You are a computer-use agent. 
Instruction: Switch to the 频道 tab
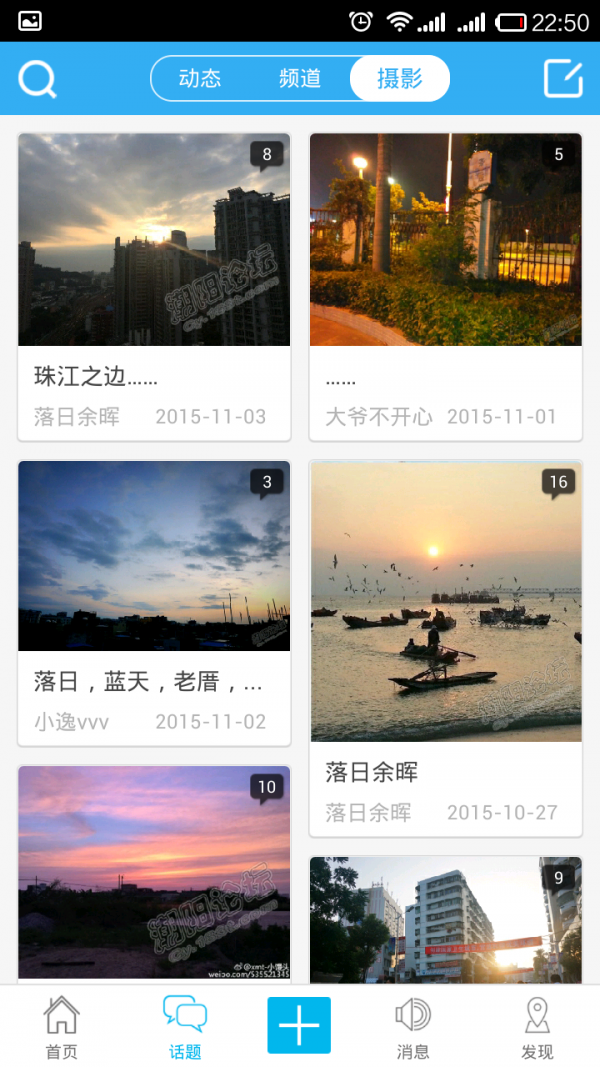pyautogui.click(x=300, y=79)
